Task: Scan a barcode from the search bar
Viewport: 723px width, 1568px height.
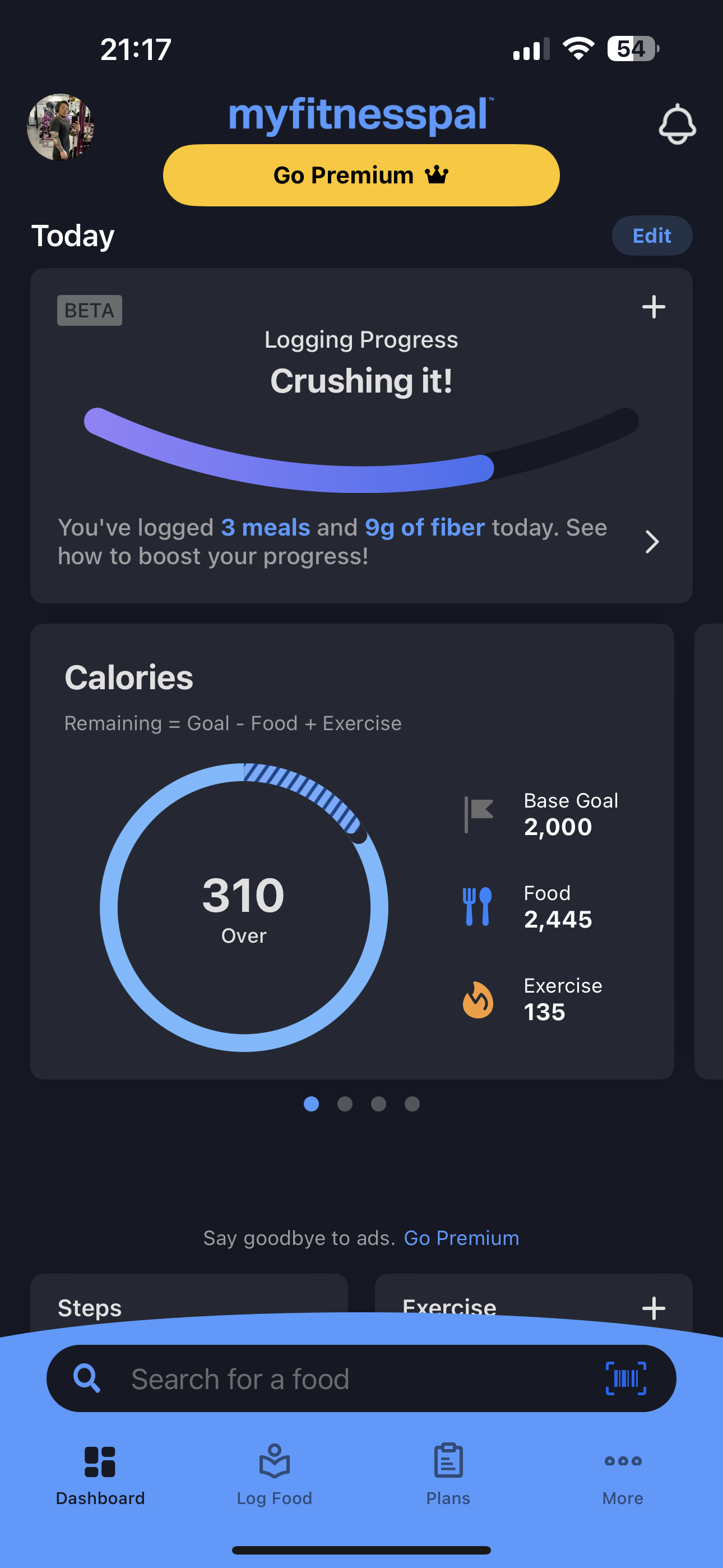Action: [x=625, y=1378]
